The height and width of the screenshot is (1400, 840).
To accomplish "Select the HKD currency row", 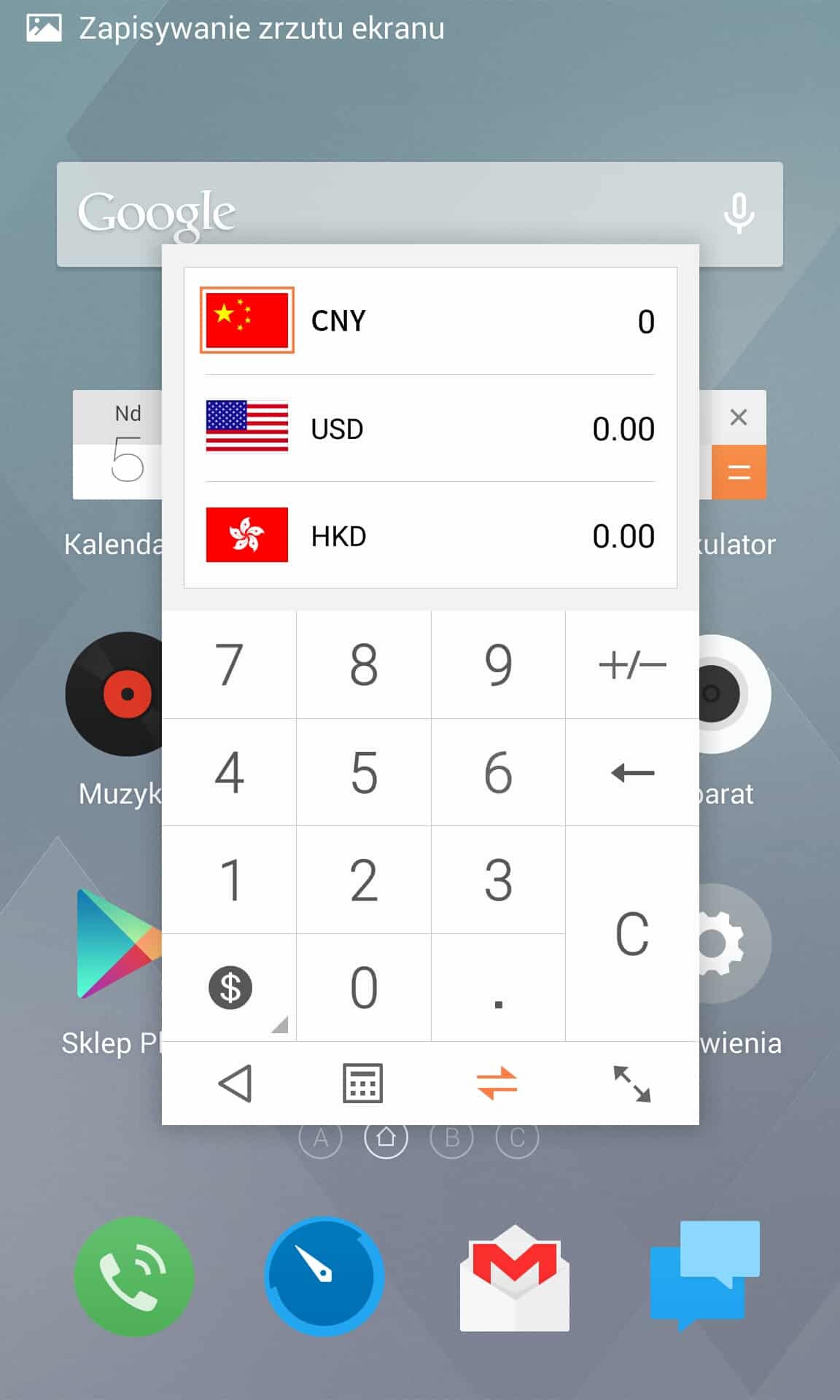I will [430, 535].
